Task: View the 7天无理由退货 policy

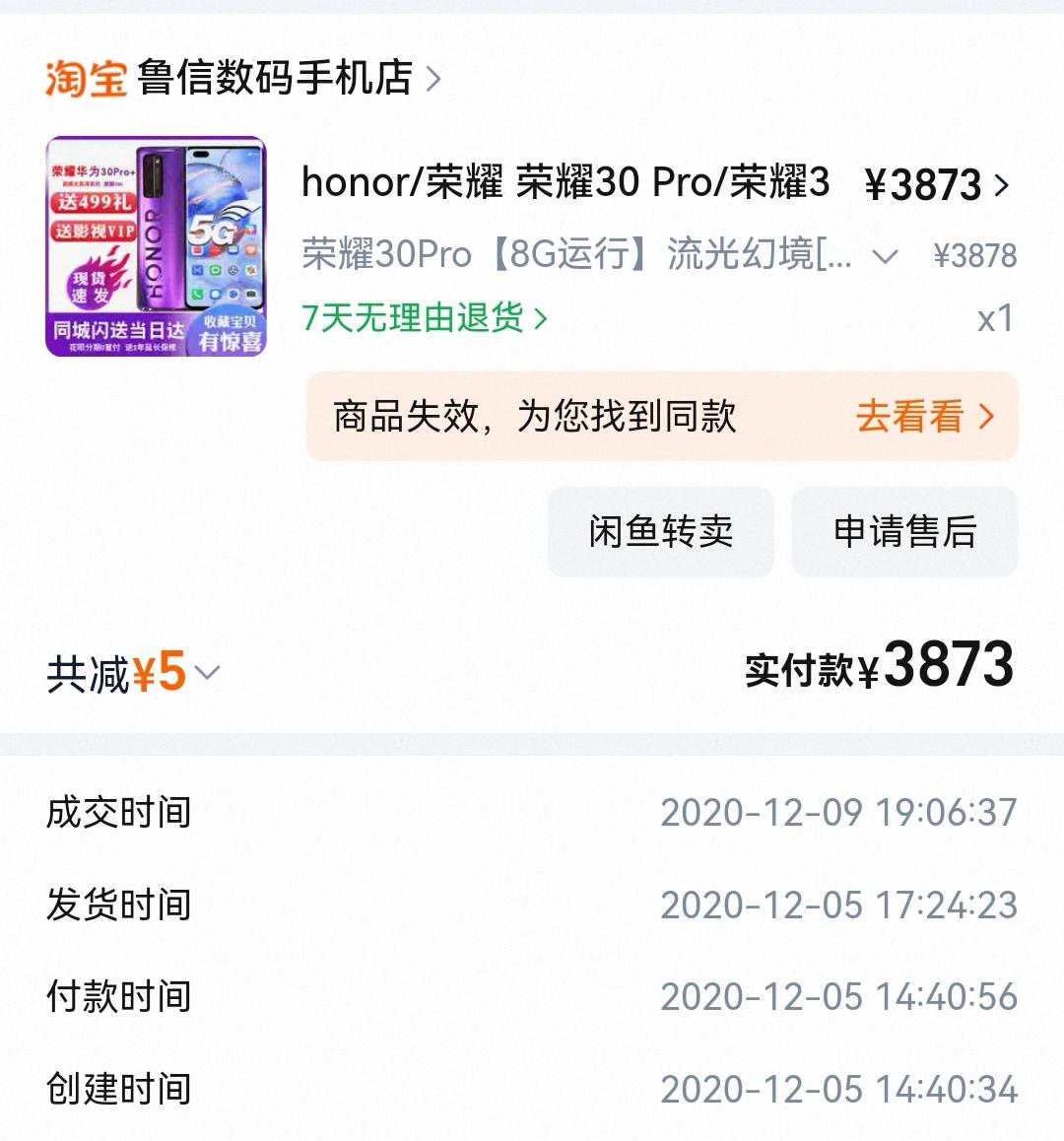Action: click(424, 318)
